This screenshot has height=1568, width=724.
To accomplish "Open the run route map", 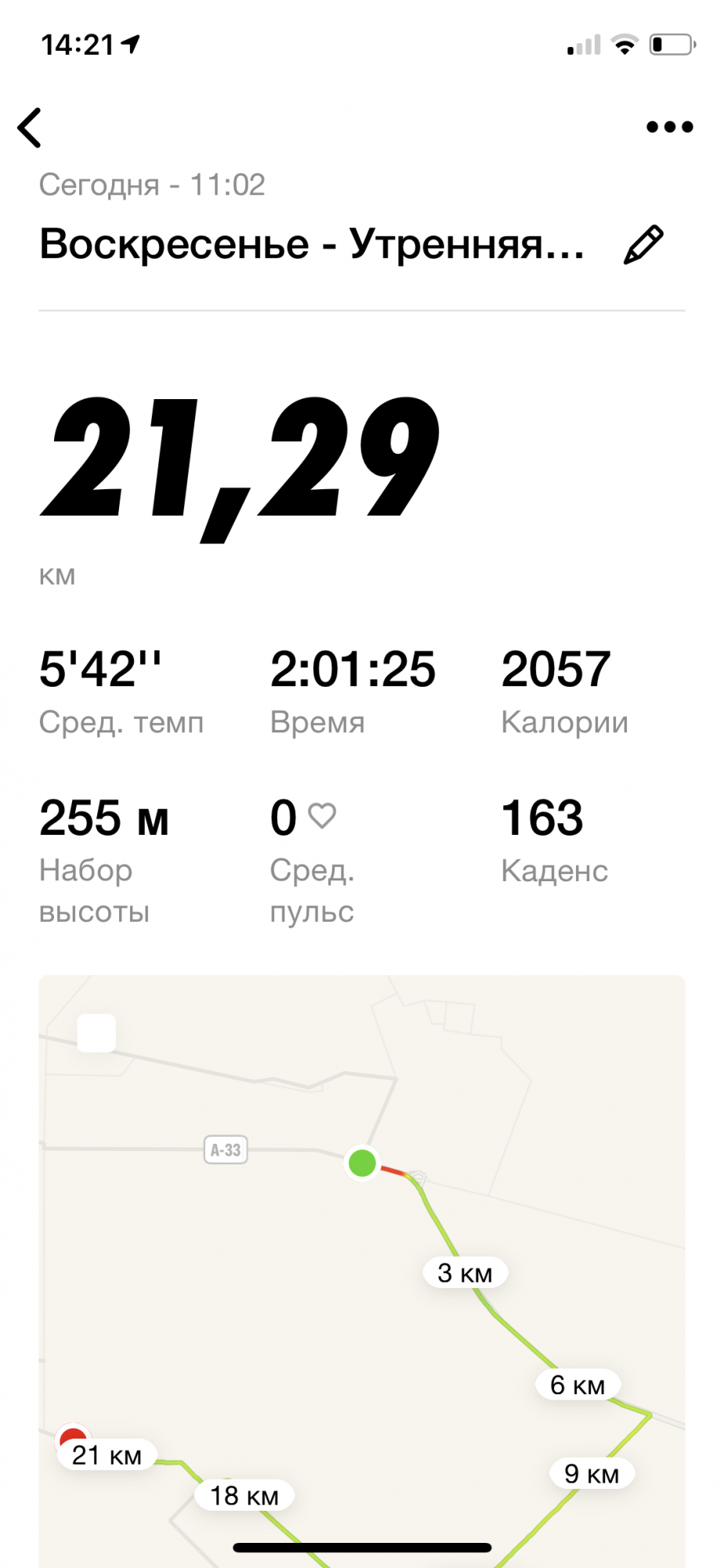I will pyautogui.click(x=362, y=1270).
